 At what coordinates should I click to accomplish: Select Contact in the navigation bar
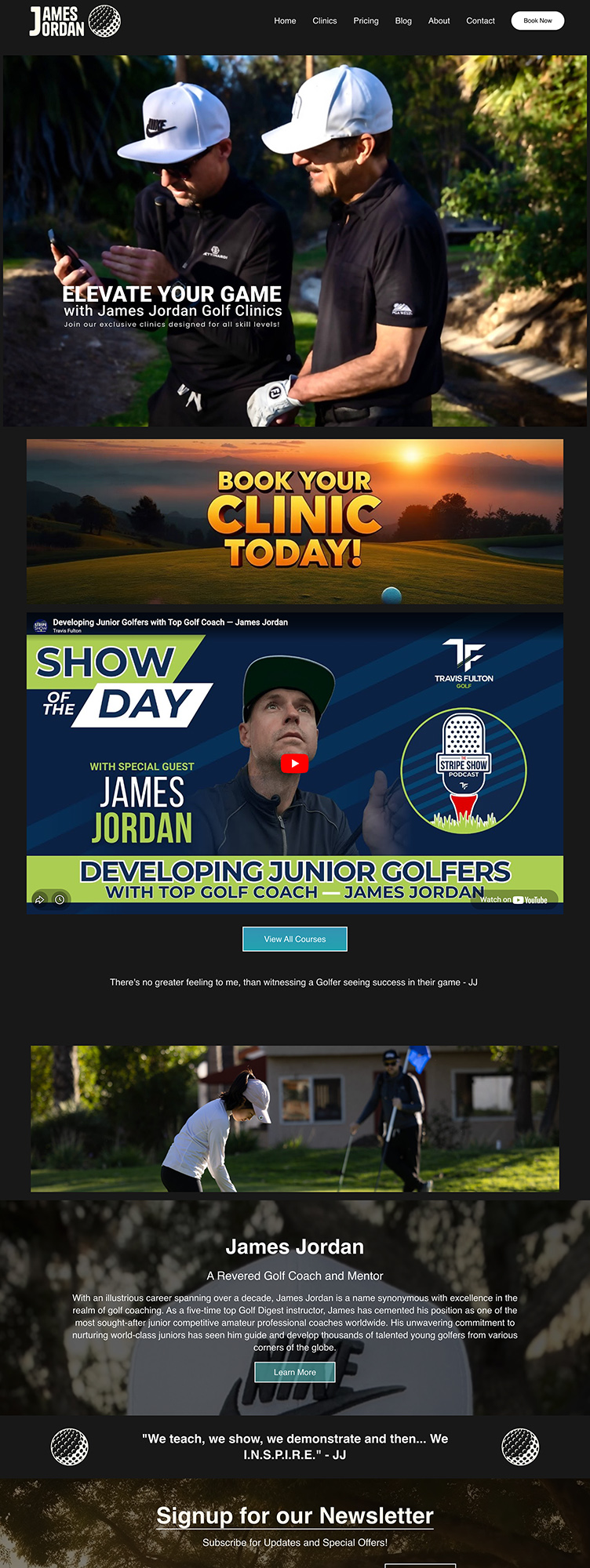click(480, 21)
